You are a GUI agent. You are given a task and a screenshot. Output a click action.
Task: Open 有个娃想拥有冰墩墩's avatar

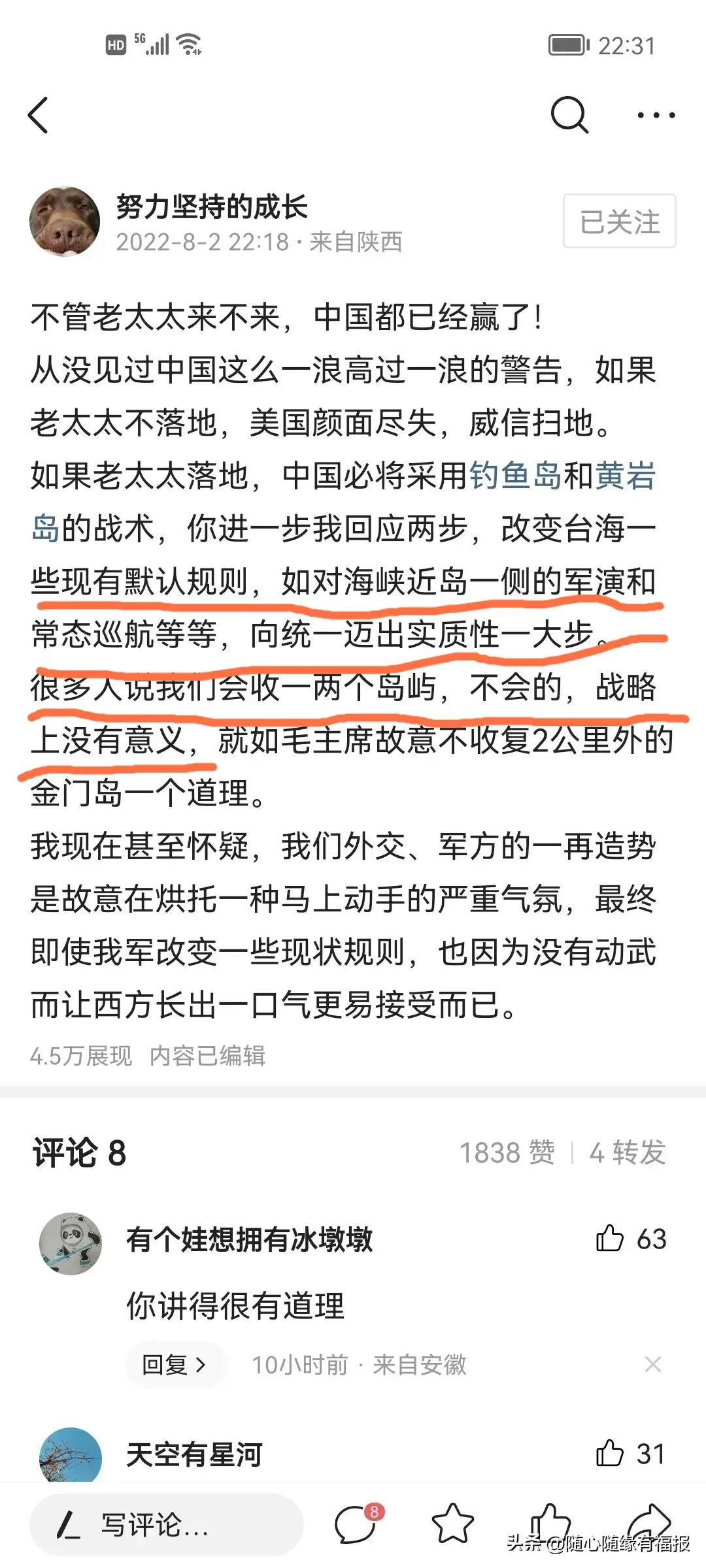tap(71, 1244)
